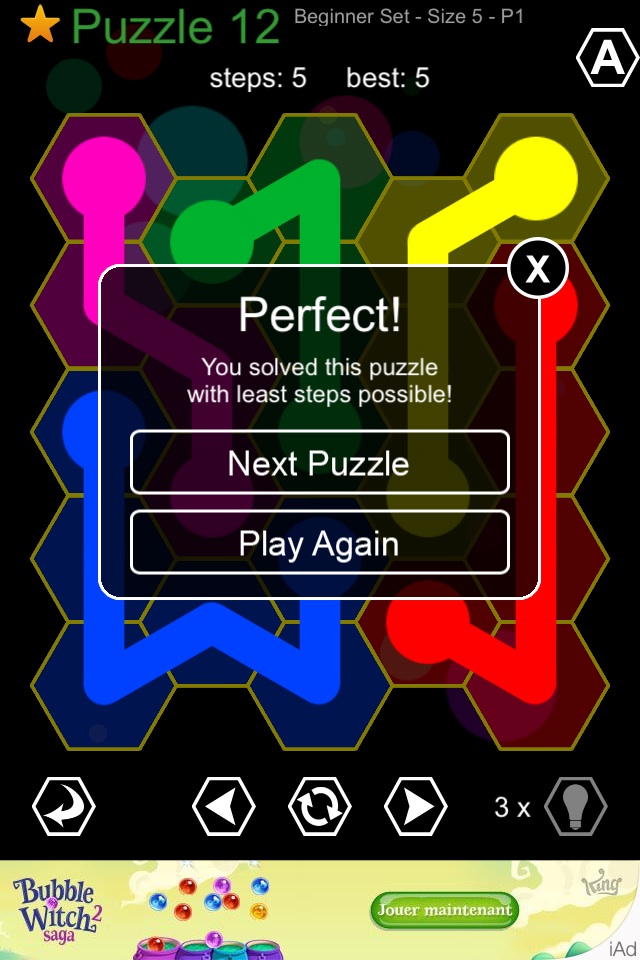The image size is (640, 960).
Task: Go to the Next Puzzle
Action: click(x=319, y=463)
